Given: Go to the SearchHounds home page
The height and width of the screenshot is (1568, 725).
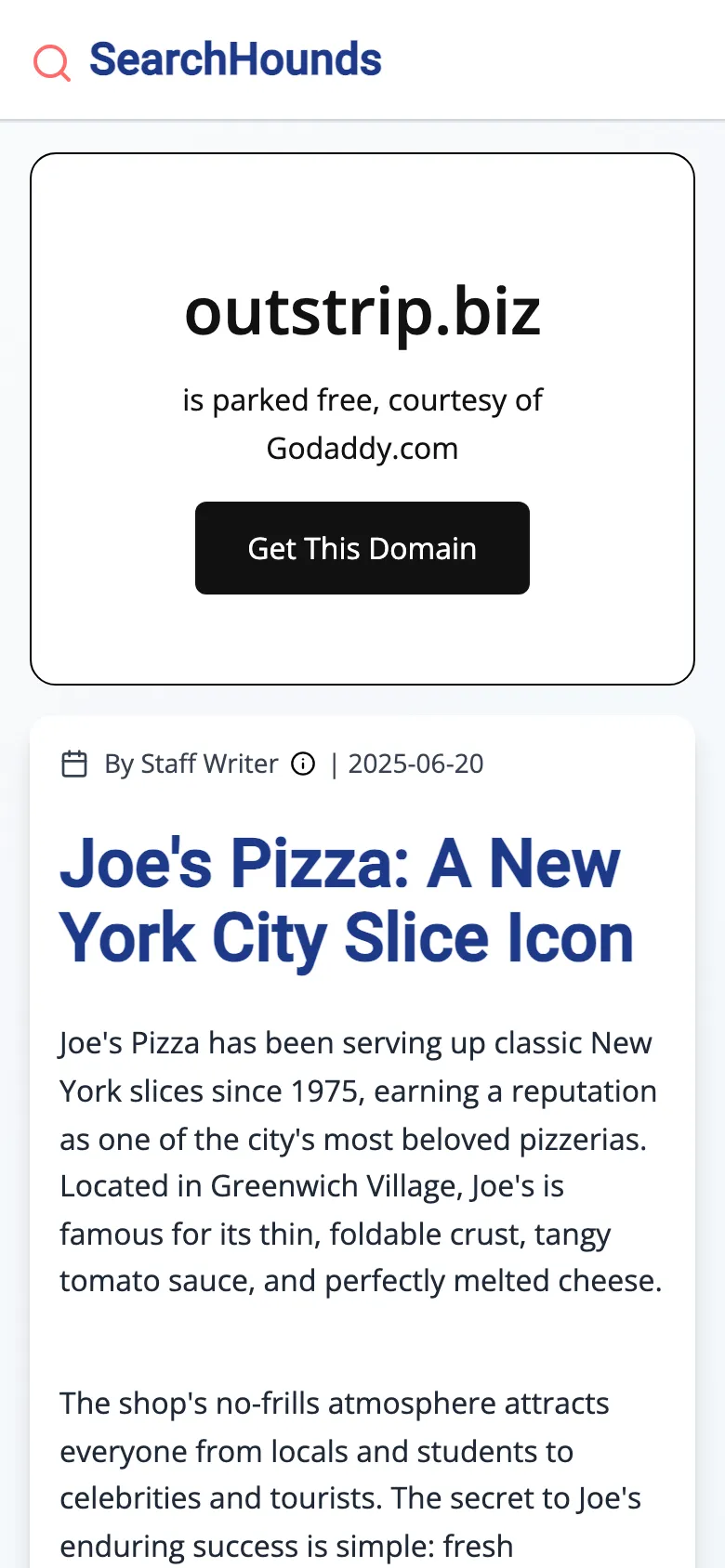Looking at the screenshot, I should click(x=234, y=59).
